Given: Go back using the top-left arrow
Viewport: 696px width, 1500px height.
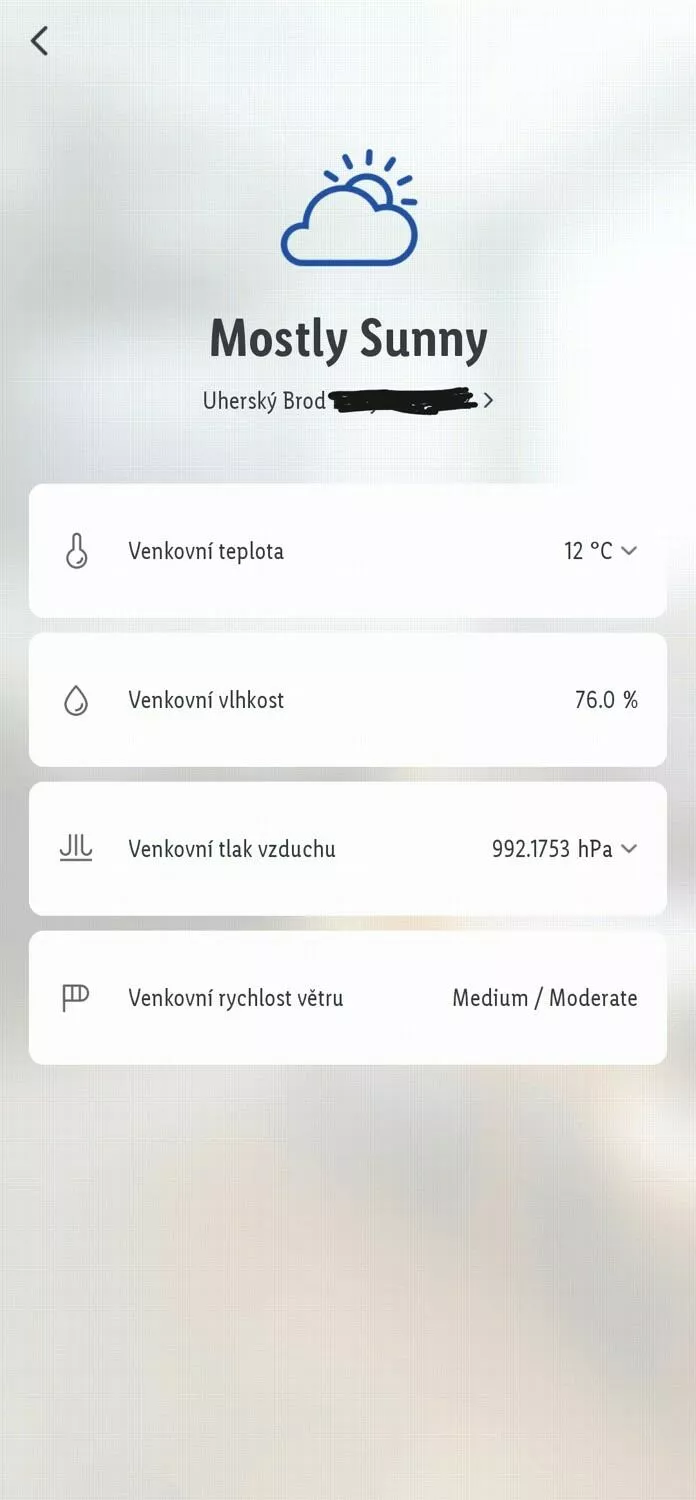Looking at the screenshot, I should tap(39, 41).
